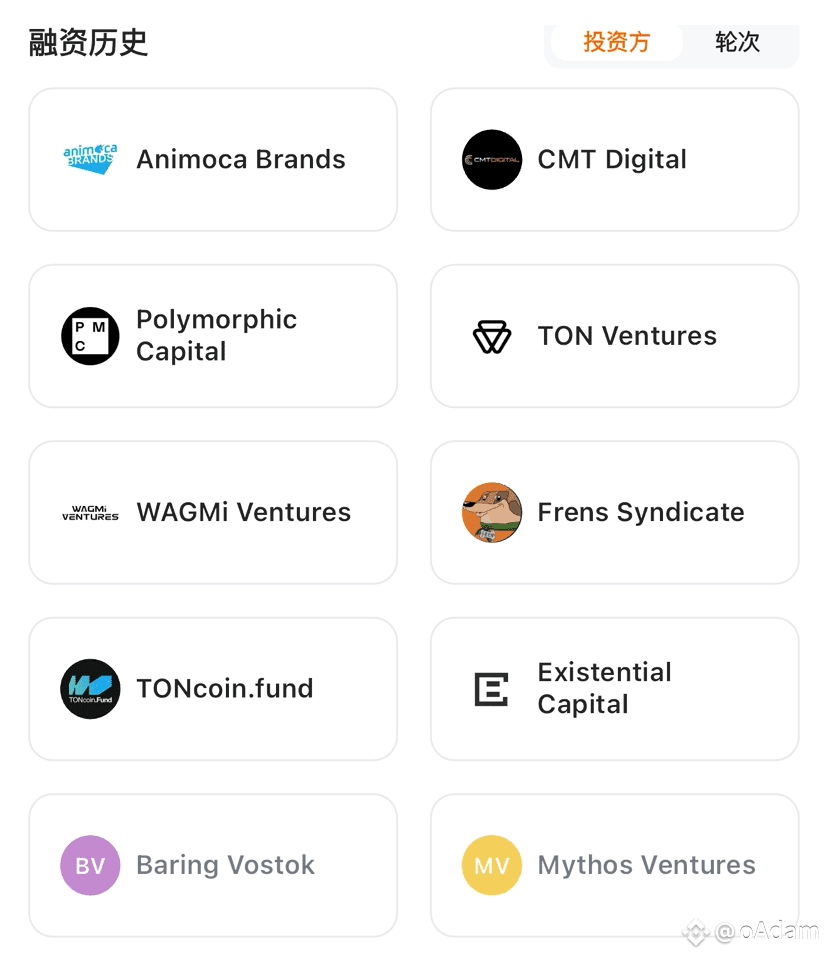Tap the TON Ventures card

pos(614,336)
